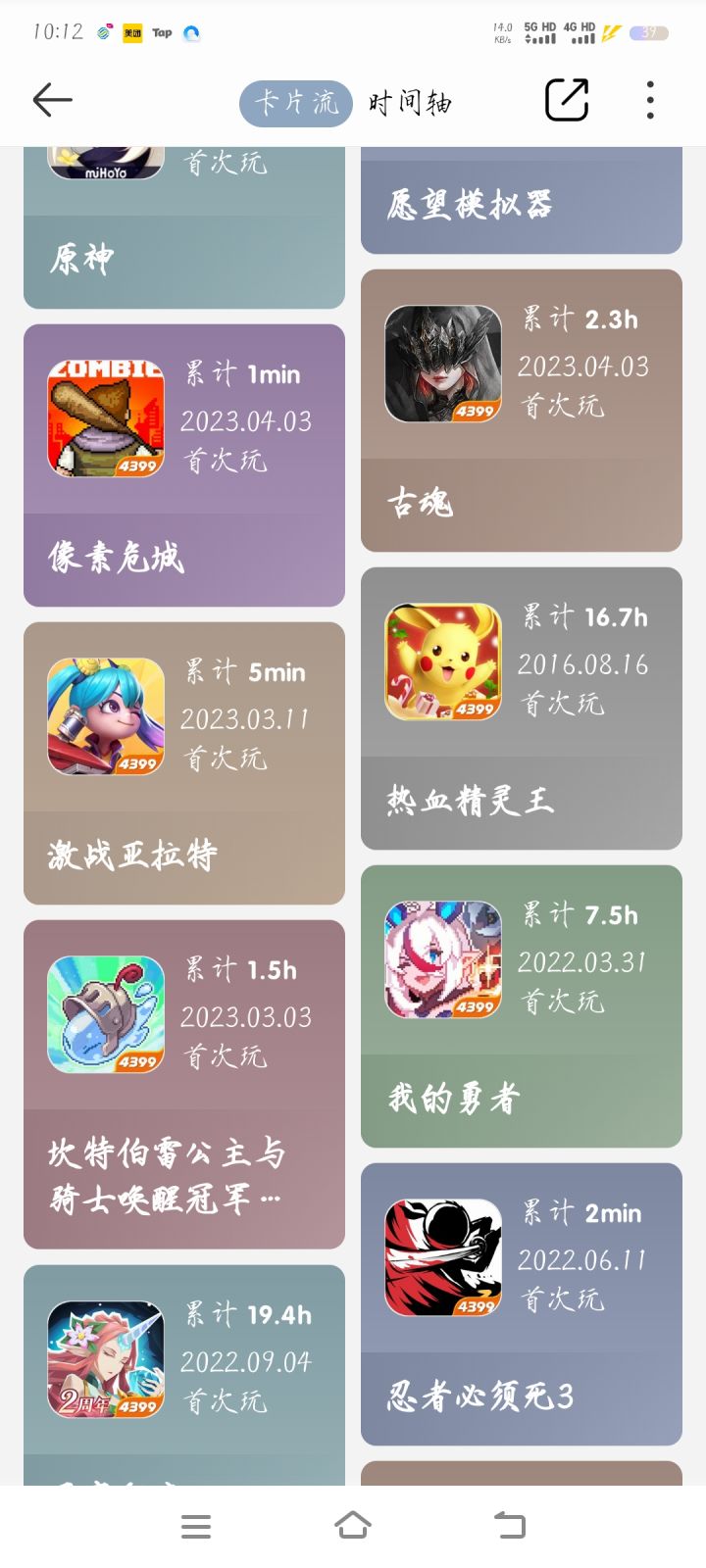The image size is (706, 1568).
Task: Open the 热血精灵王 Pikachu game icon
Action: click(x=442, y=661)
